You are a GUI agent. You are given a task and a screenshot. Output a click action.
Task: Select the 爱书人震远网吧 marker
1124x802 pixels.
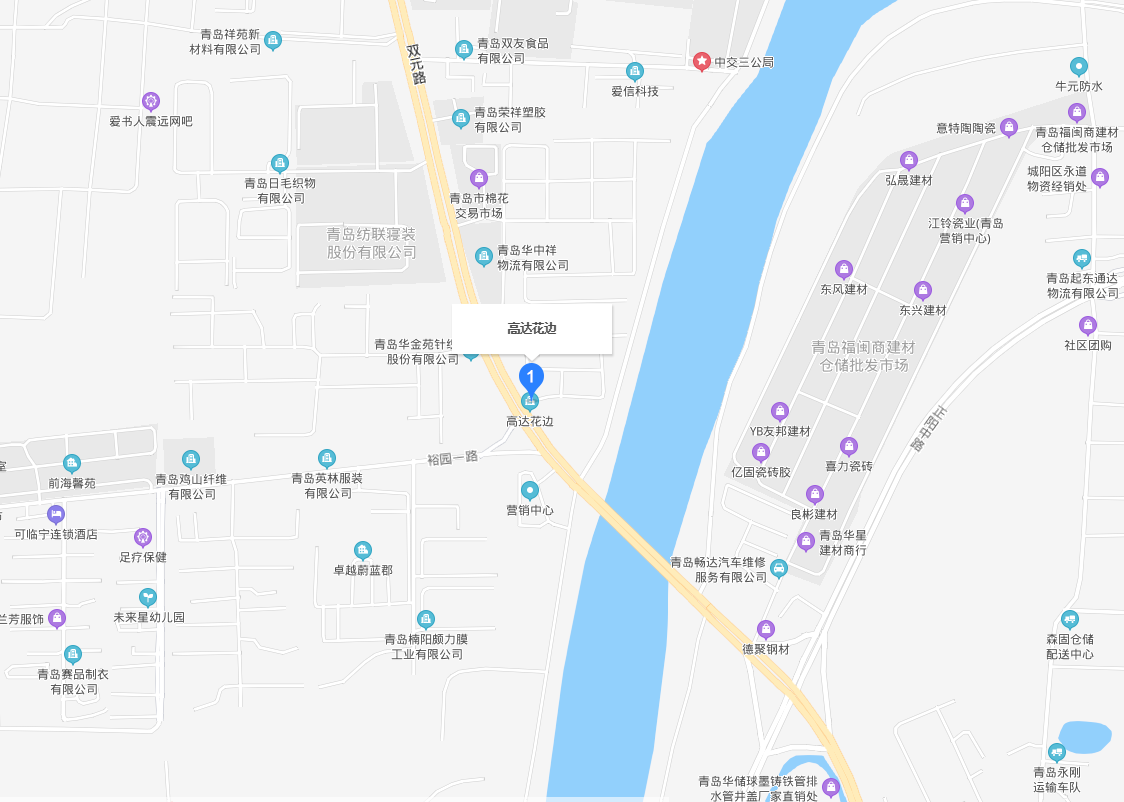[x=151, y=101]
